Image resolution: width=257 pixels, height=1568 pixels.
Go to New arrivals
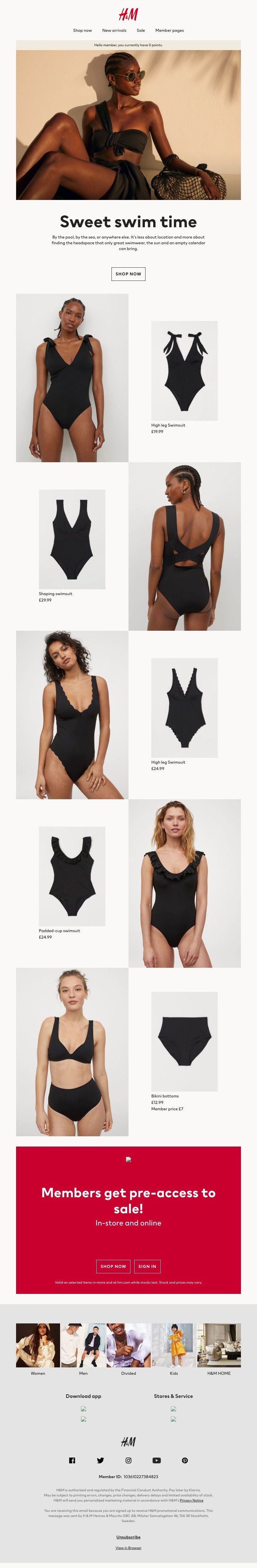[x=114, y=30]
